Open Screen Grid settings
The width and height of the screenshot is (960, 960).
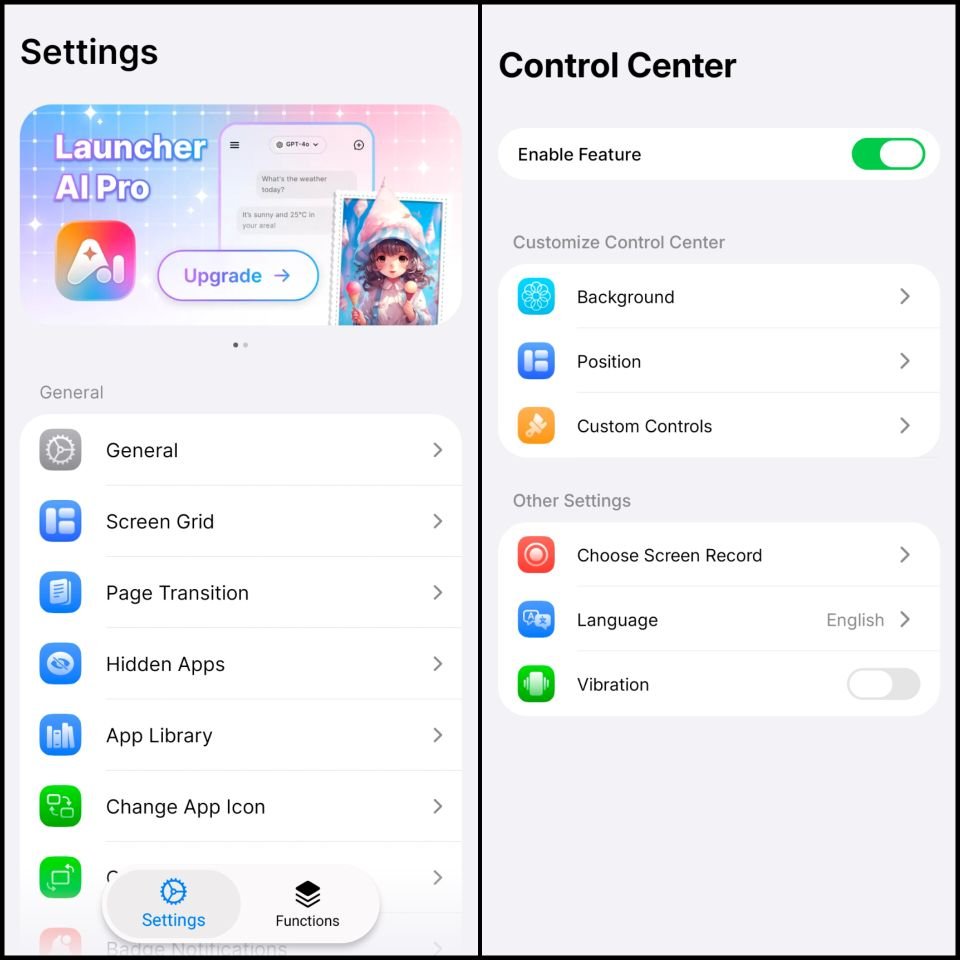pyautogui.click(x=240, y=521)
